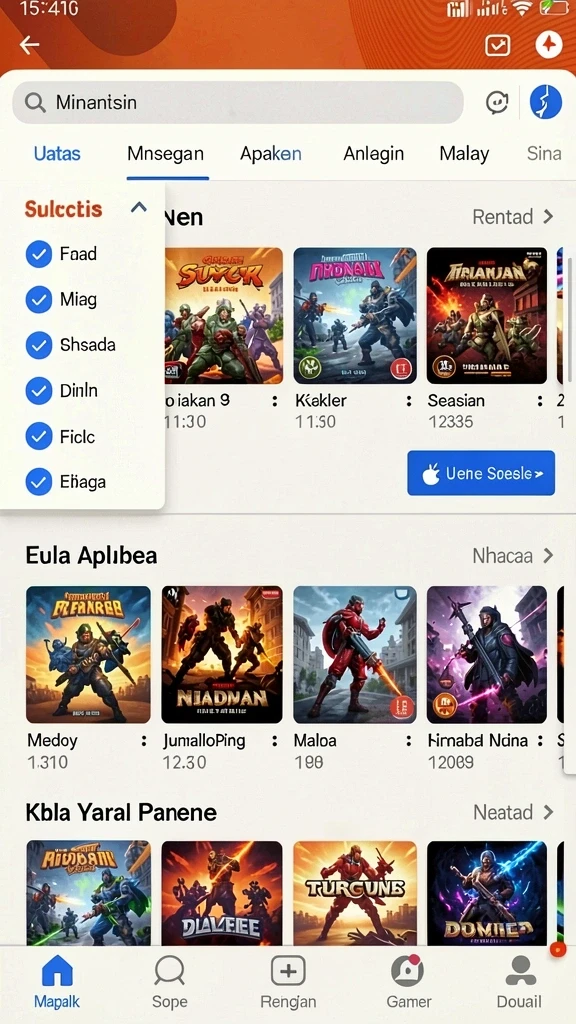Uncheck the Shsada filter
The height and width of the screenshot is (1024, 576).
[39, 345]
